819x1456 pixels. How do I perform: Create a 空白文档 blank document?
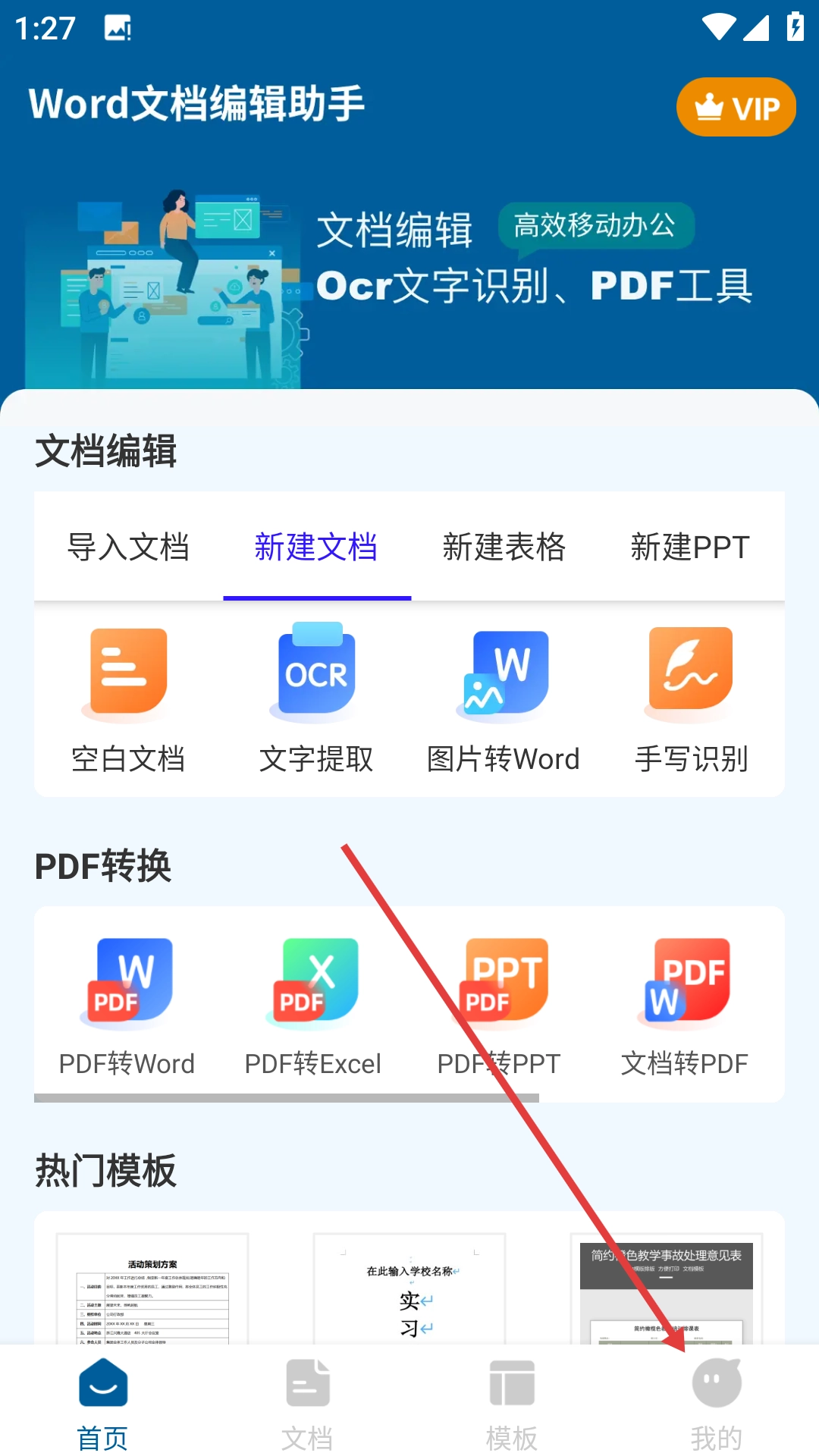pyautogui.click(x=128, y=698)
